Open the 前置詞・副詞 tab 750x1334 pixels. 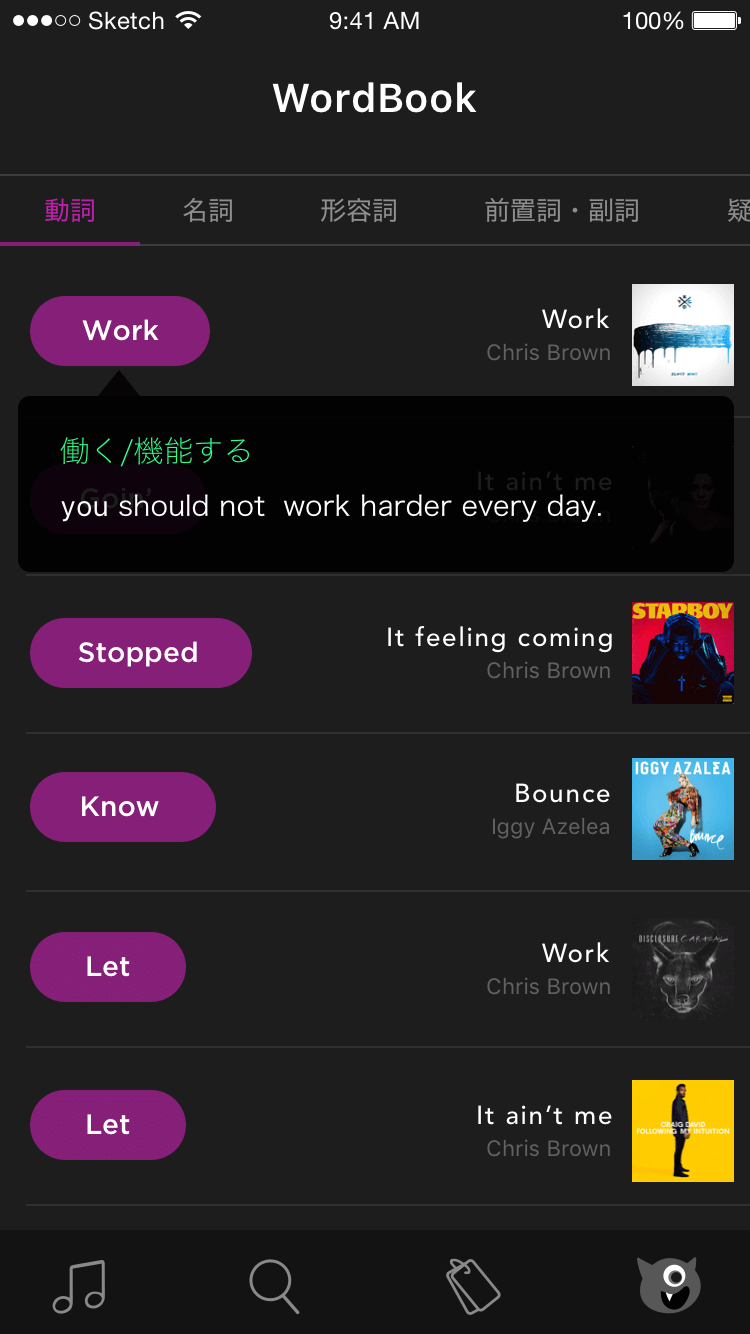click(x=562, y=211)
